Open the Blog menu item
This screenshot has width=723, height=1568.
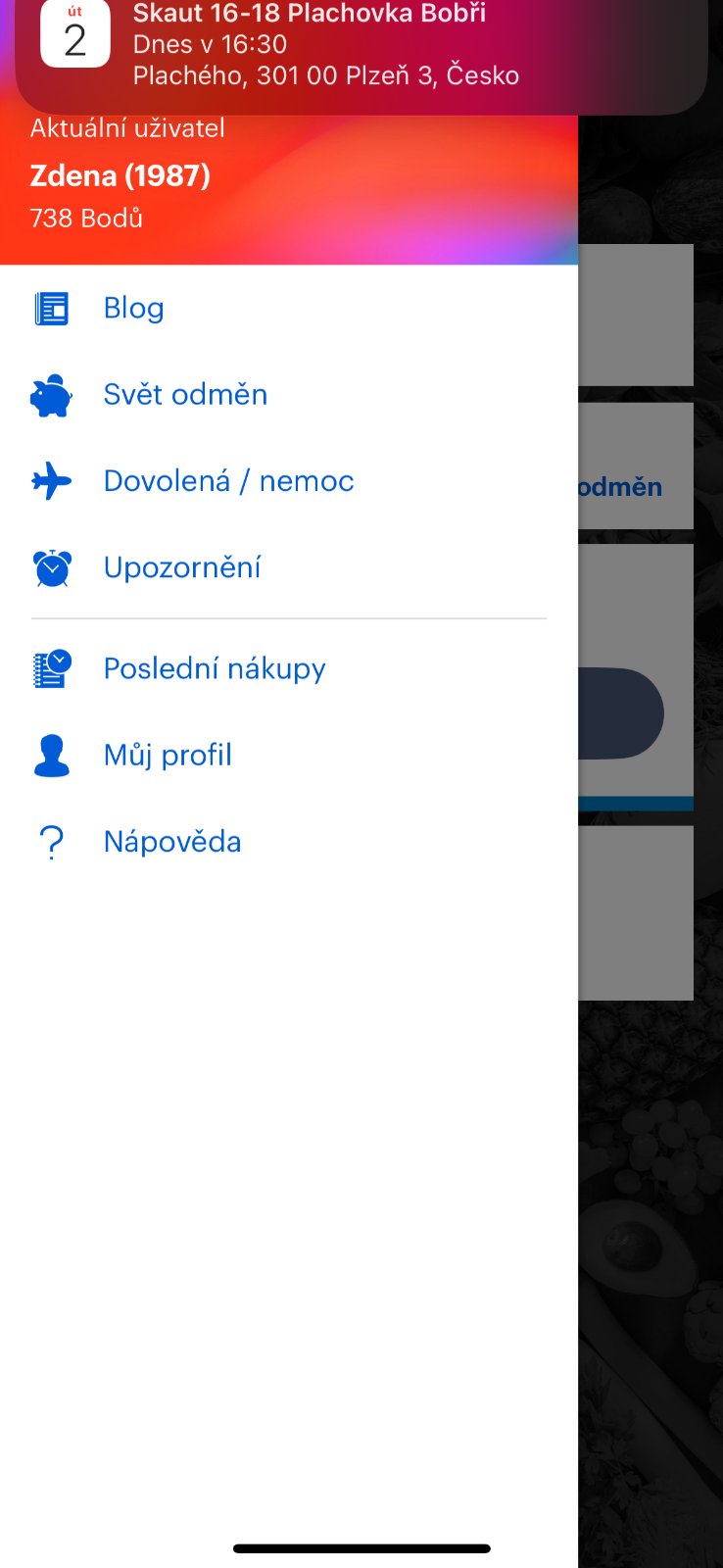coord(133,309)
